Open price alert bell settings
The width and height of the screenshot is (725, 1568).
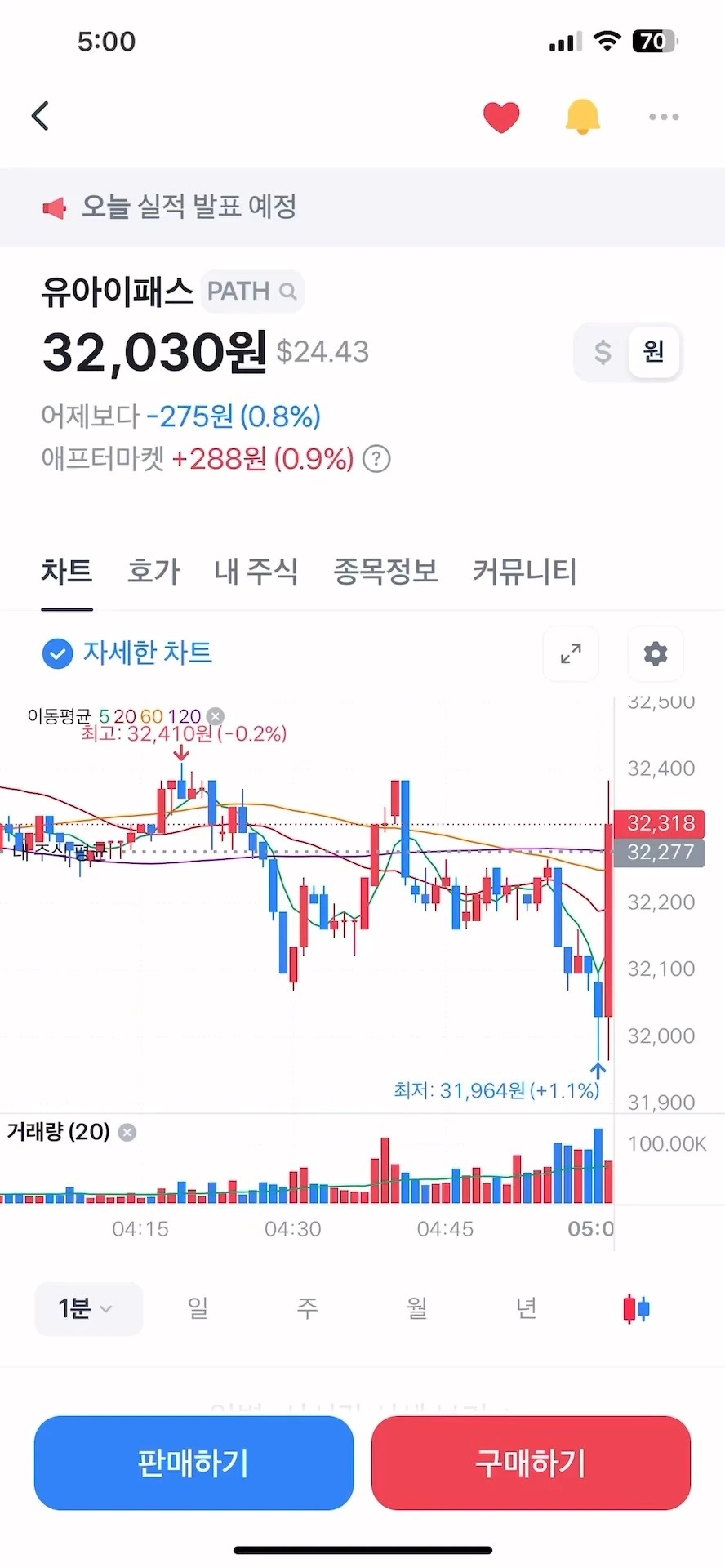(582, 117)
